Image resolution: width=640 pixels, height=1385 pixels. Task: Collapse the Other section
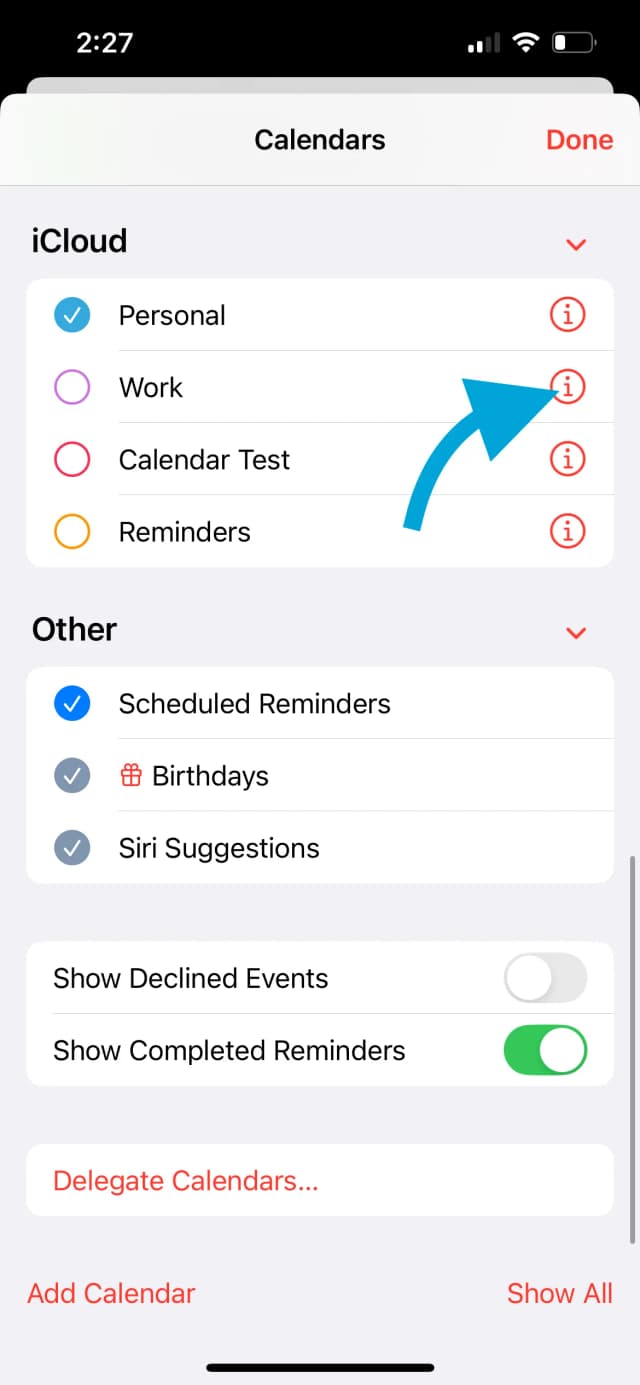coord(575,633)
